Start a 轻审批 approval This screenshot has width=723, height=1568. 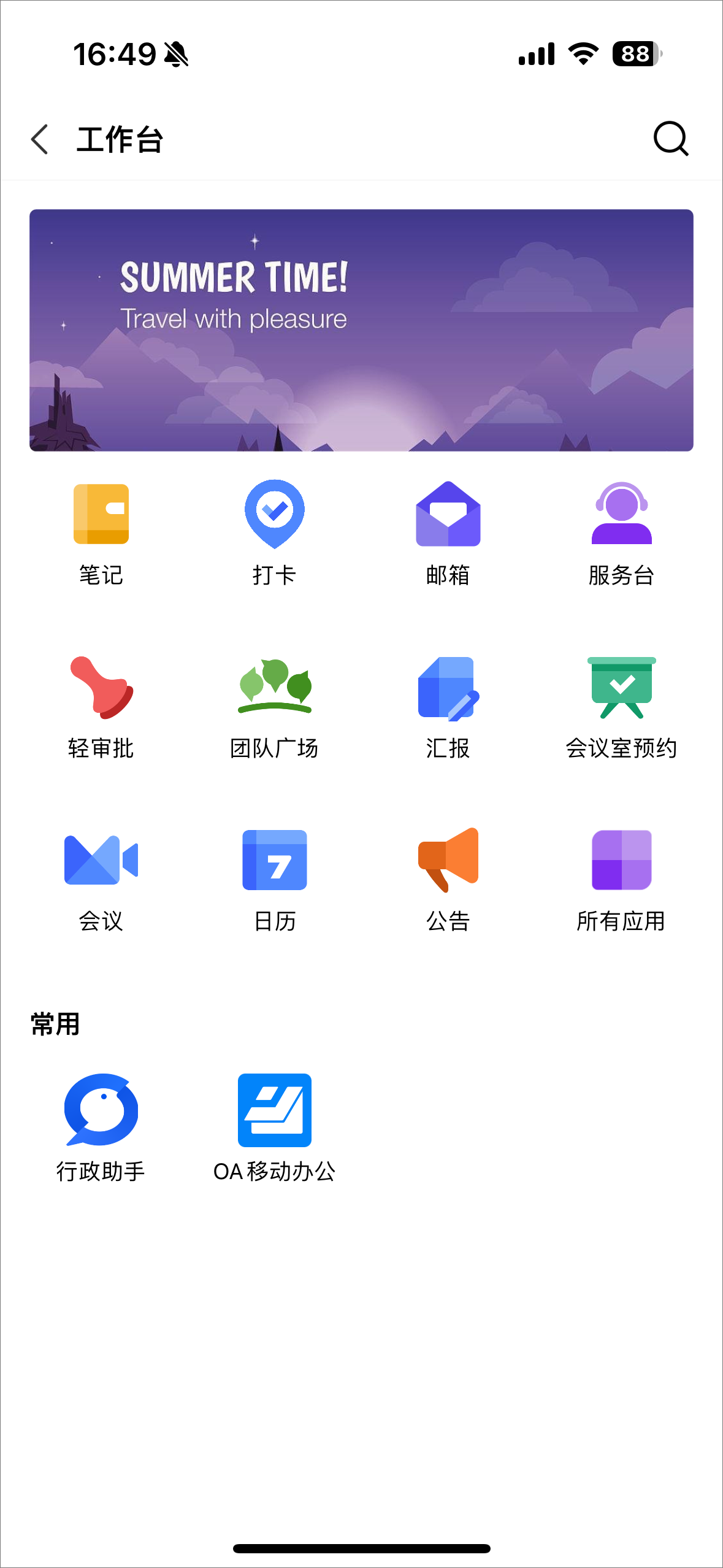click(101, 688)
